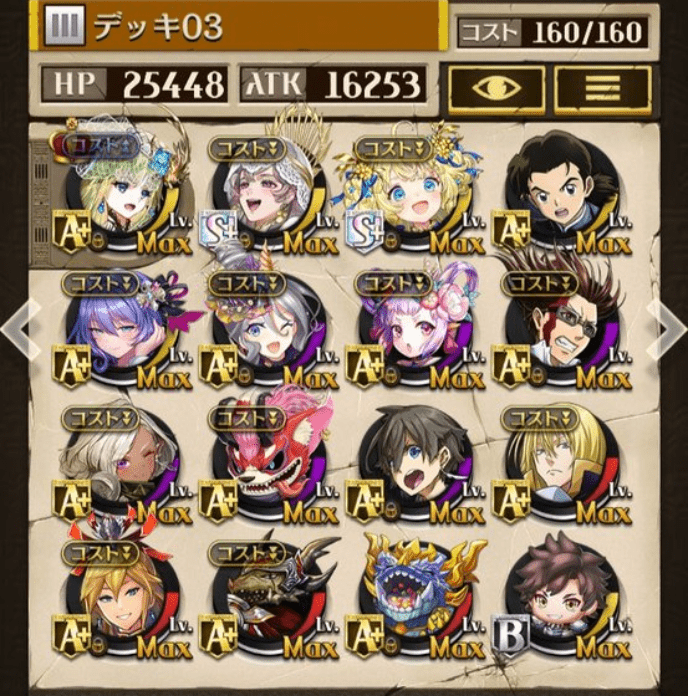Open the deck list icon beside デッキ03
Screen dimensions: 688x696
pos(64,26)
